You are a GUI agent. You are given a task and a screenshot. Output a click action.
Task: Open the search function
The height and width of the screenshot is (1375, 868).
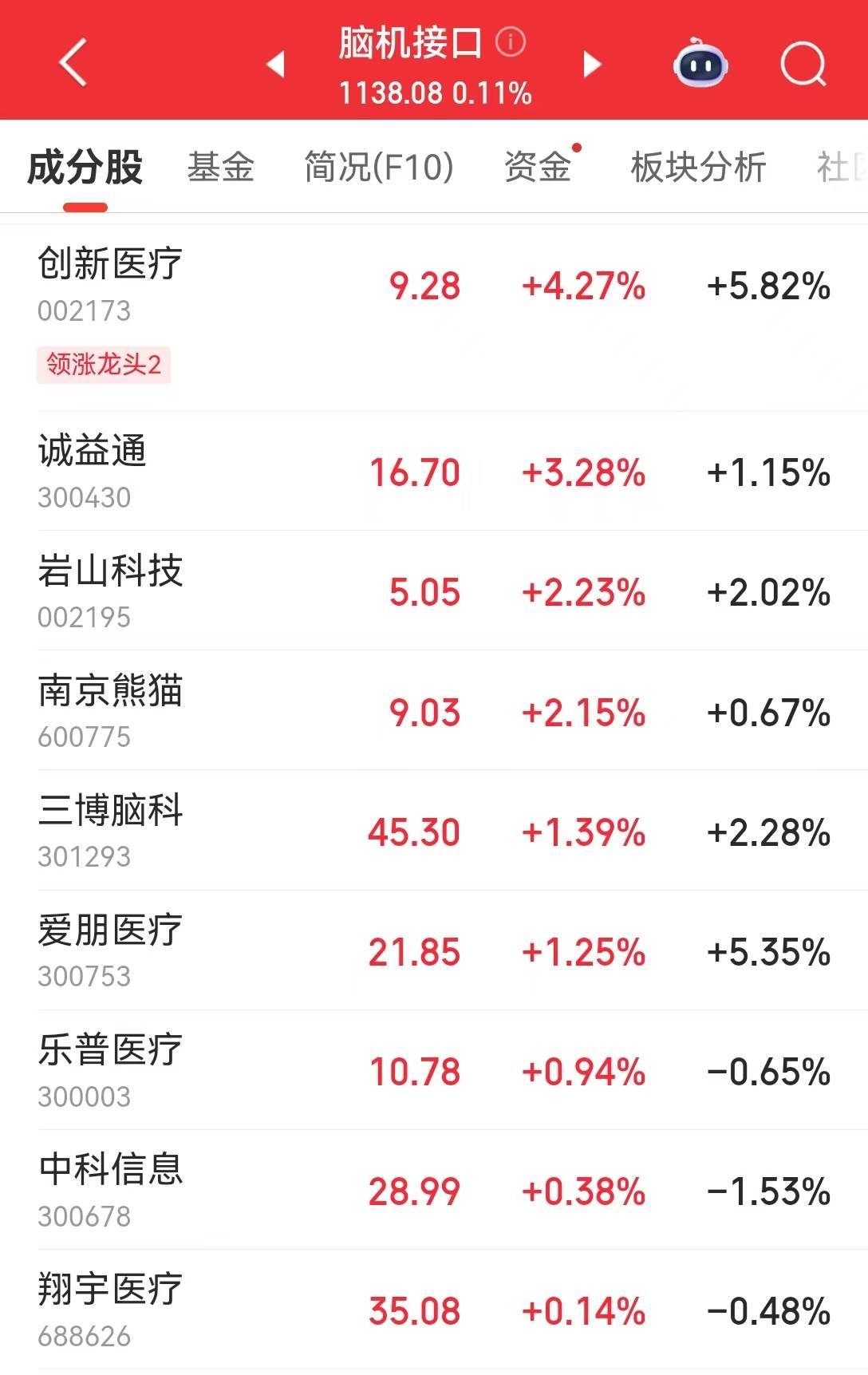pyautogui.click(x=805, y=64)
